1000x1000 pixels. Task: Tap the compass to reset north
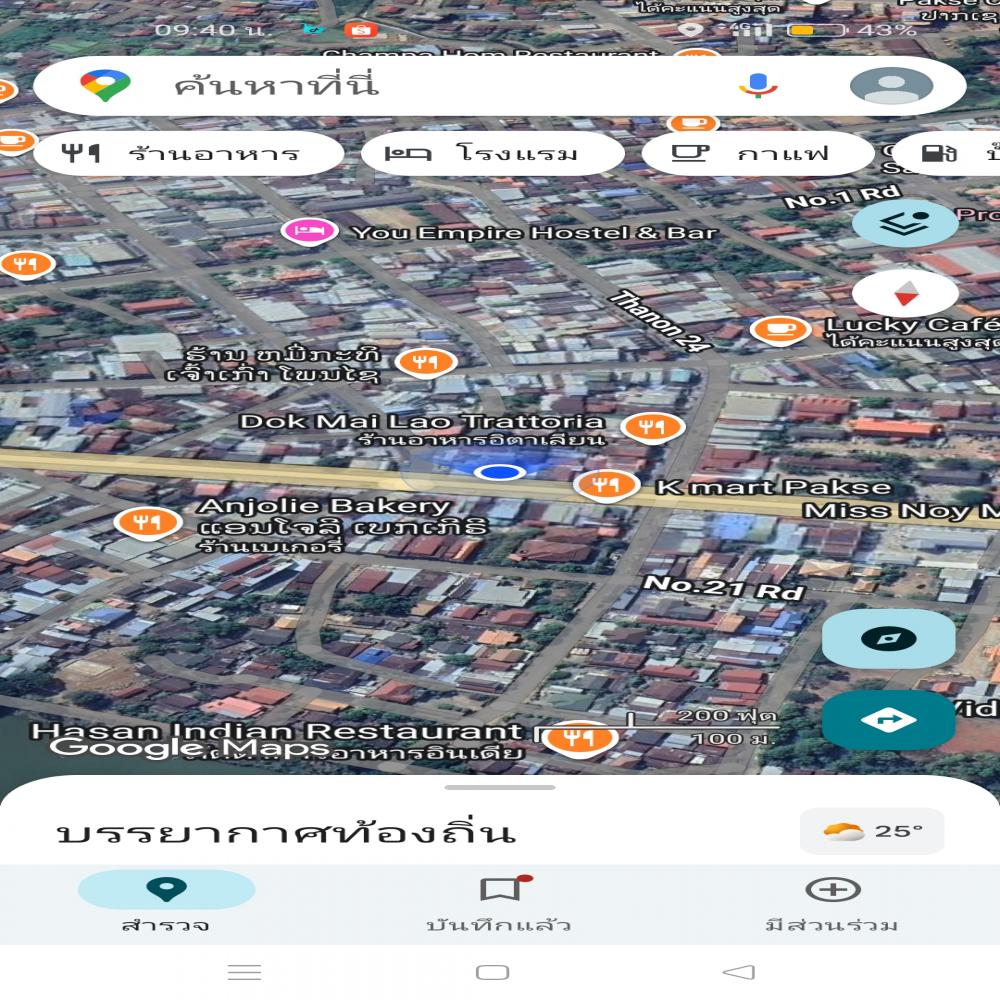tap(905, 294)
